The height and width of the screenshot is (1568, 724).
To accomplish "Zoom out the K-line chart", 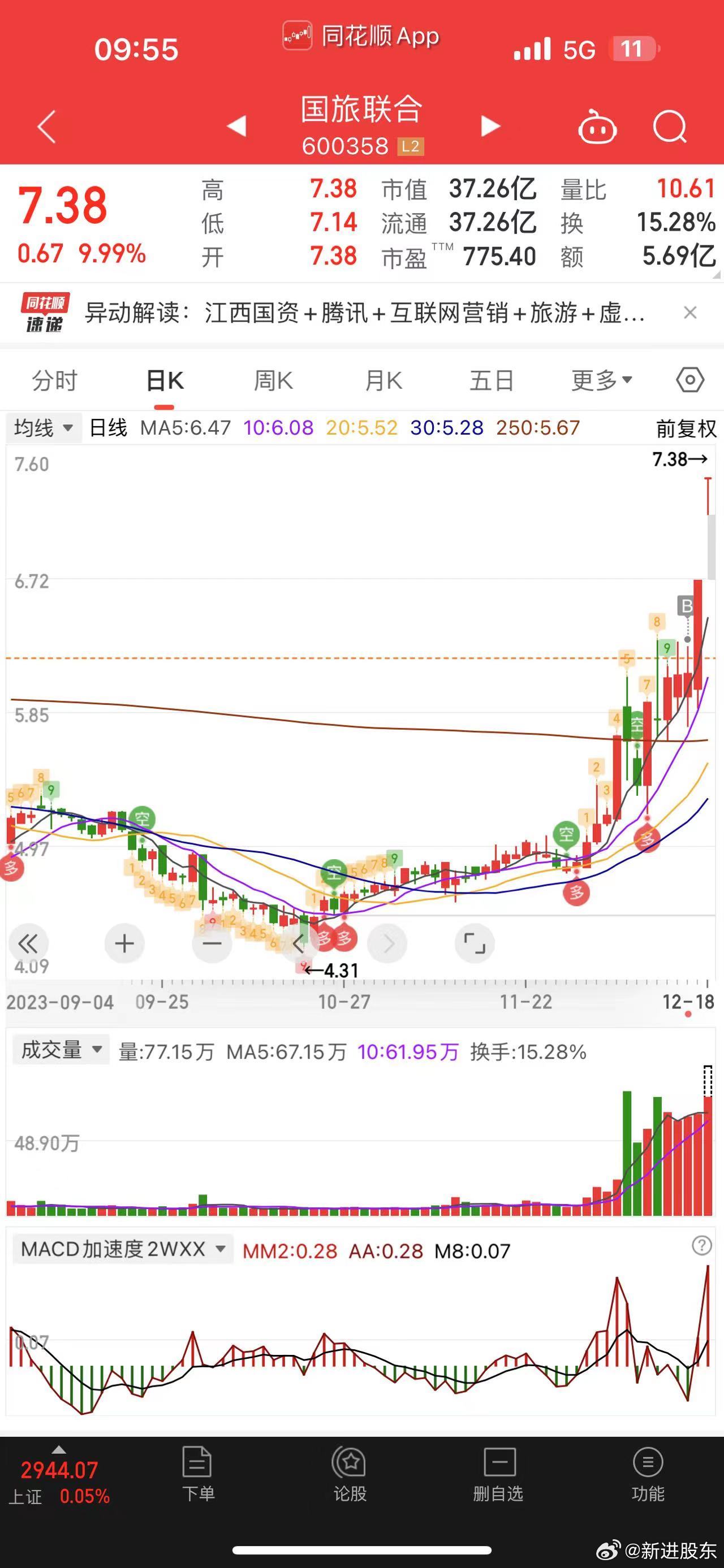I will [x=212, y=943].
